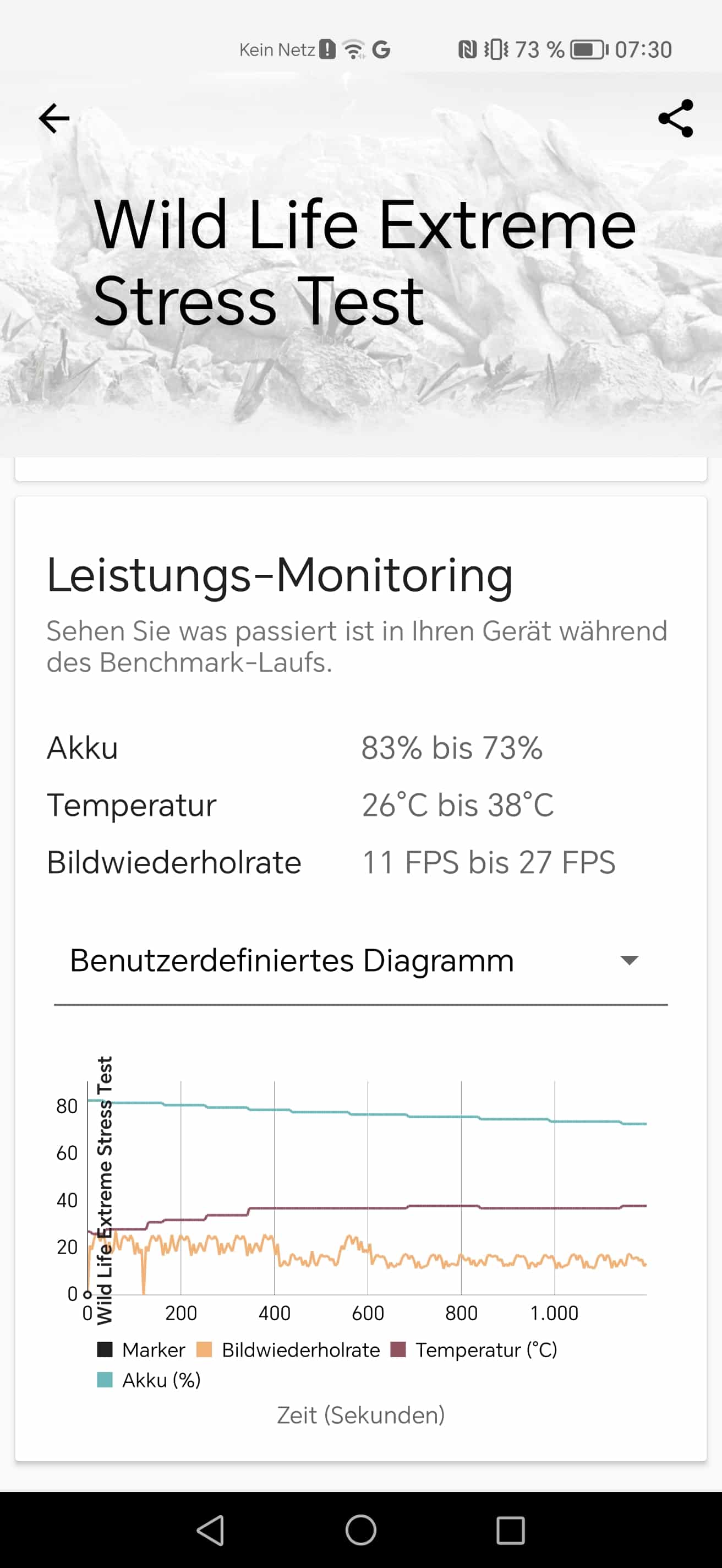The height and width of the screenshot is (1568, 722).
Task: Share the stress test results
Action: point(675,118)
